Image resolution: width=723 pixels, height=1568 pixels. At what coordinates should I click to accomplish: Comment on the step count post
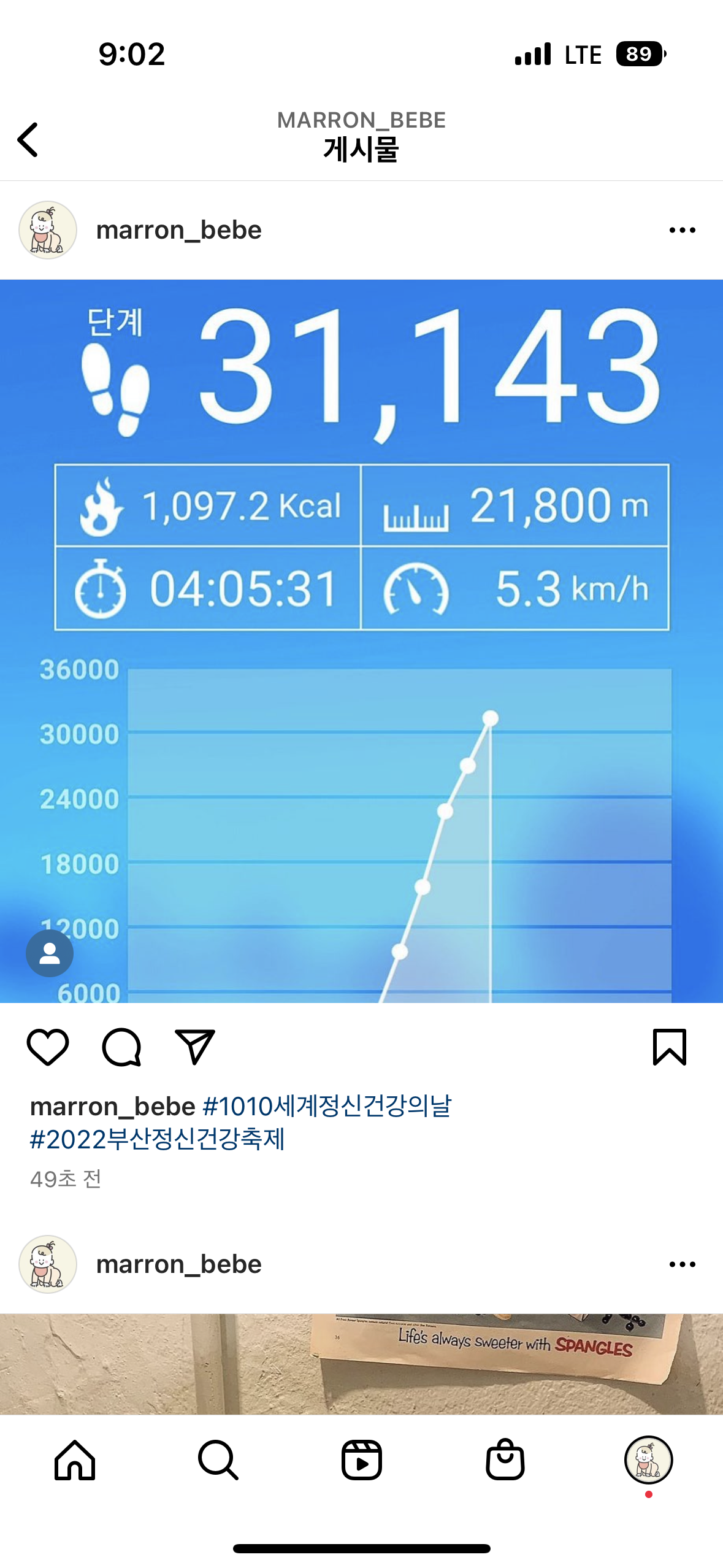(121, 1047)
